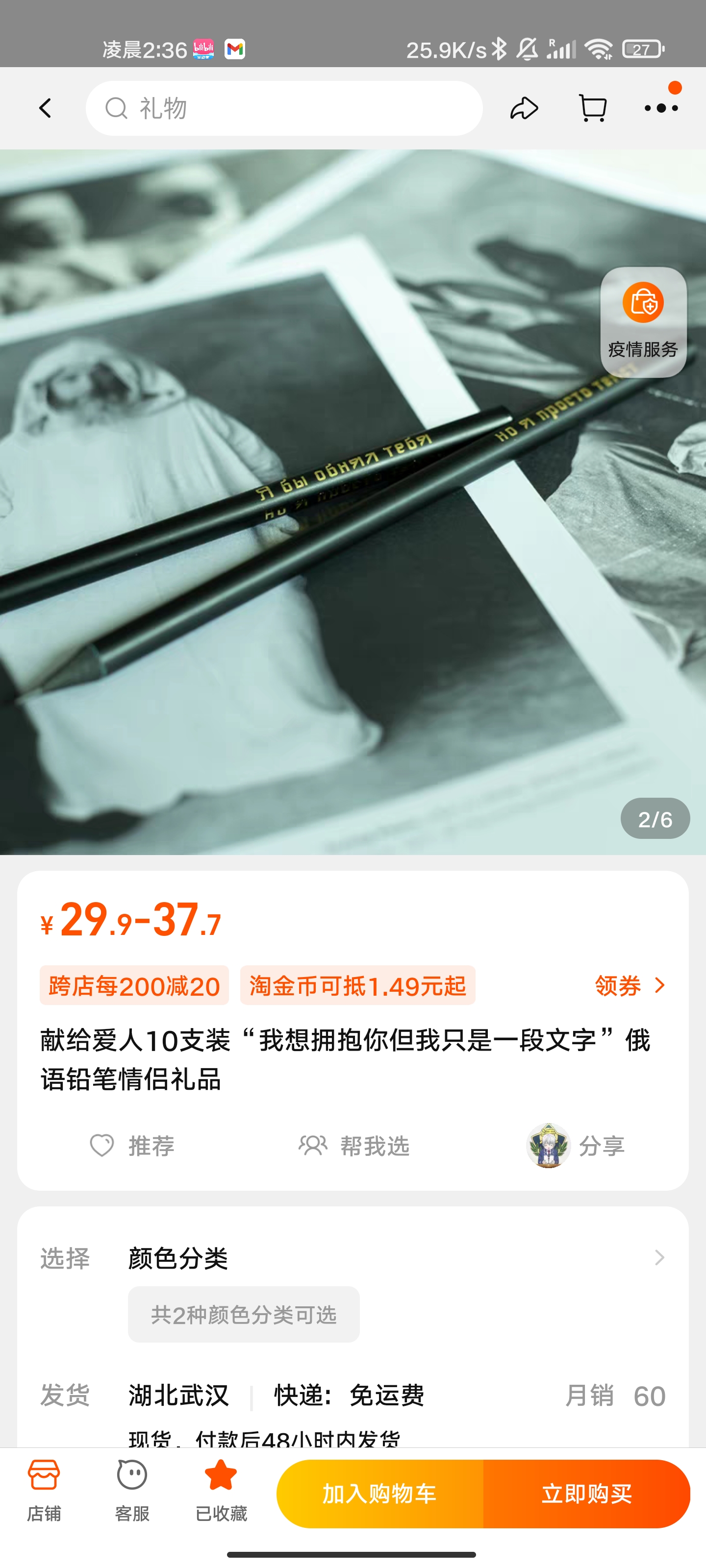Viewport: 706px width, 1568px height.
Task: Tap the 淘金币可抵1.49元起 tag
Action: tap(357, 985)
